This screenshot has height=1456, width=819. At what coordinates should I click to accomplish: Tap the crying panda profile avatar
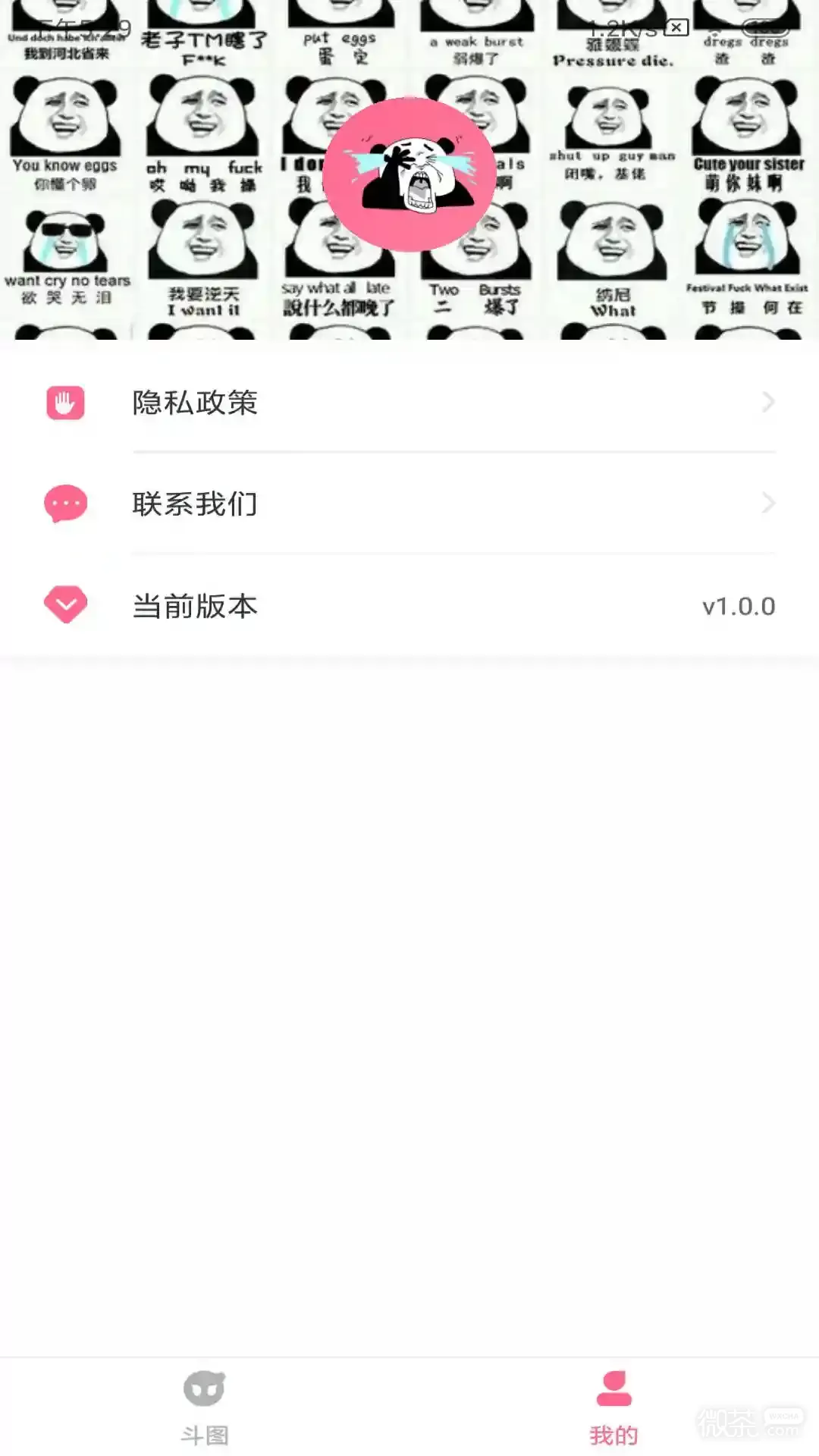pyautogui.click(x=409, y=174)
